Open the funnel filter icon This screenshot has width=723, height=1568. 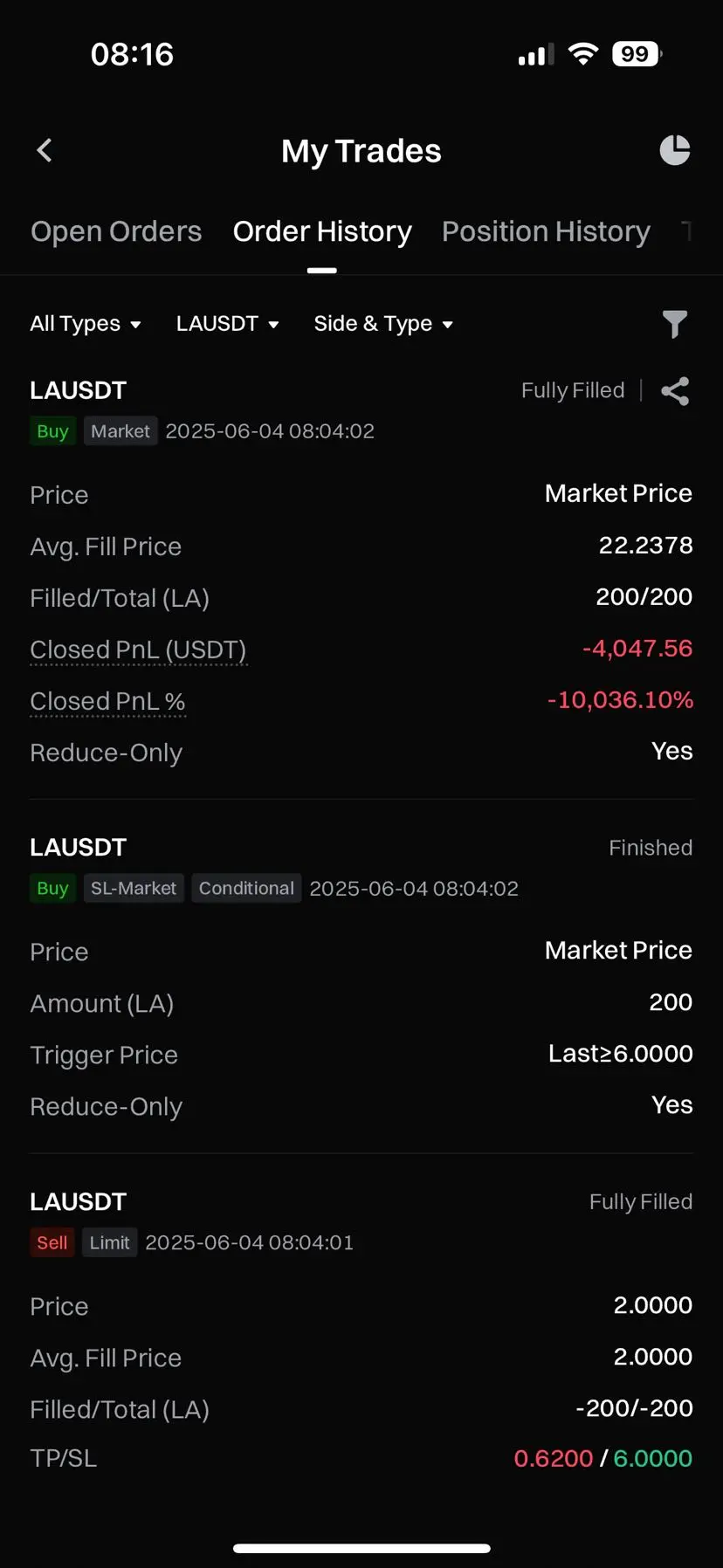[x=674, y=324]
